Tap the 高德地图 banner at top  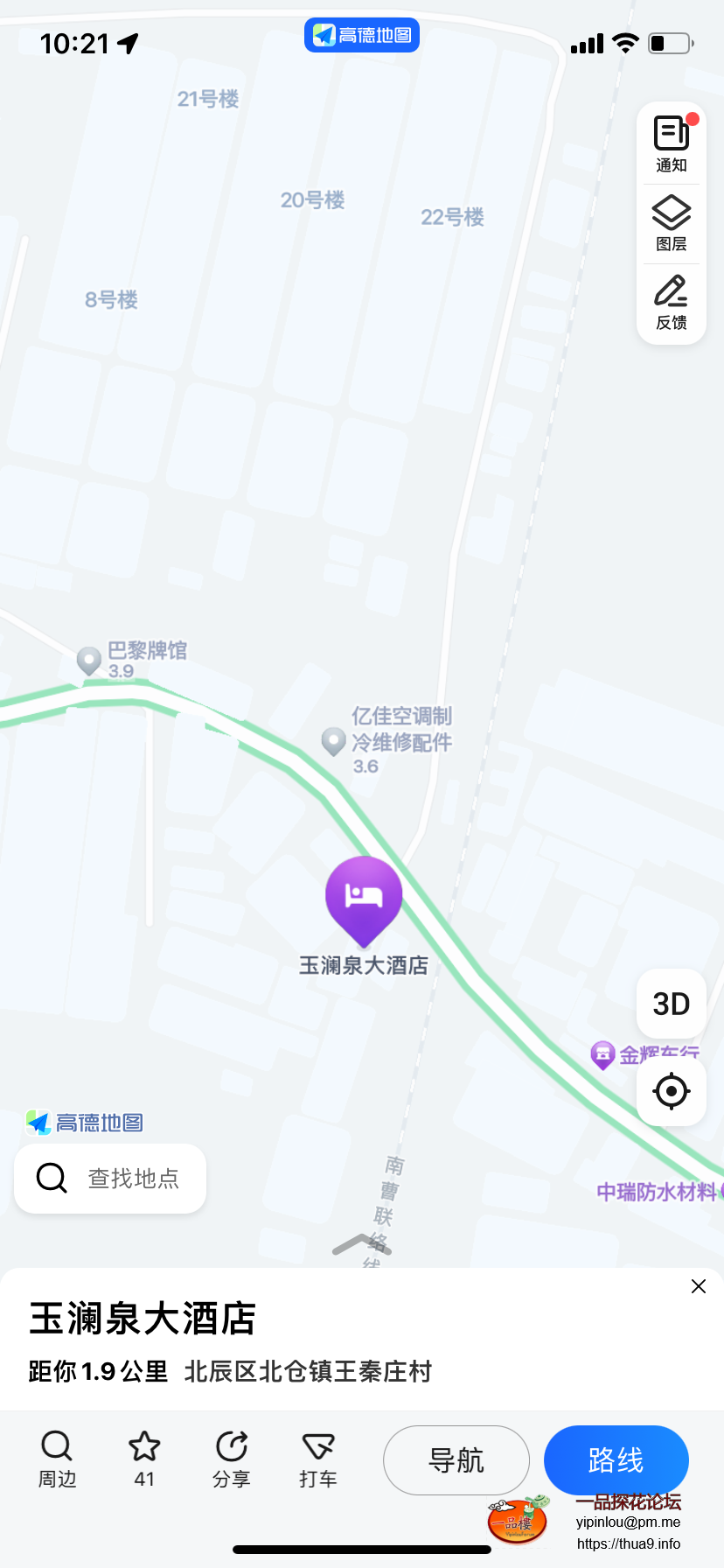tap(361, 34)
